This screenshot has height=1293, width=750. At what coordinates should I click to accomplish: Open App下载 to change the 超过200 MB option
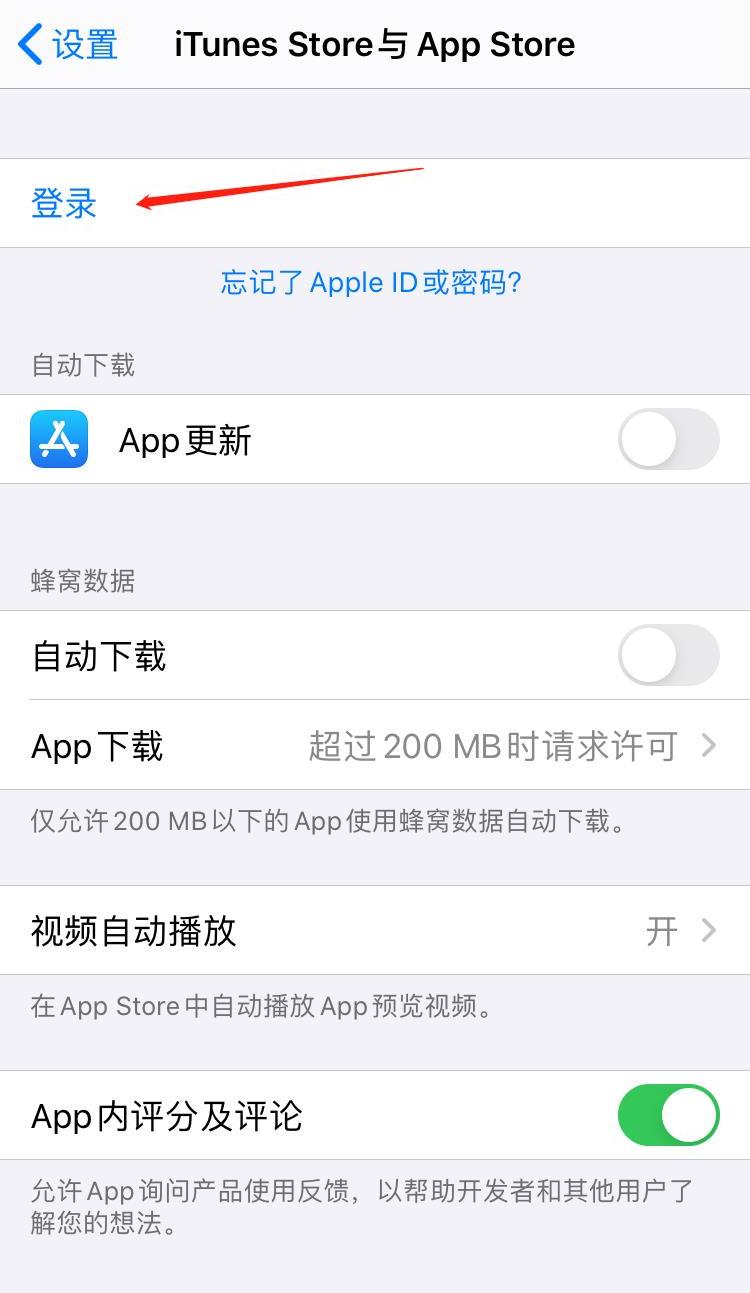(x=375, y=746)
